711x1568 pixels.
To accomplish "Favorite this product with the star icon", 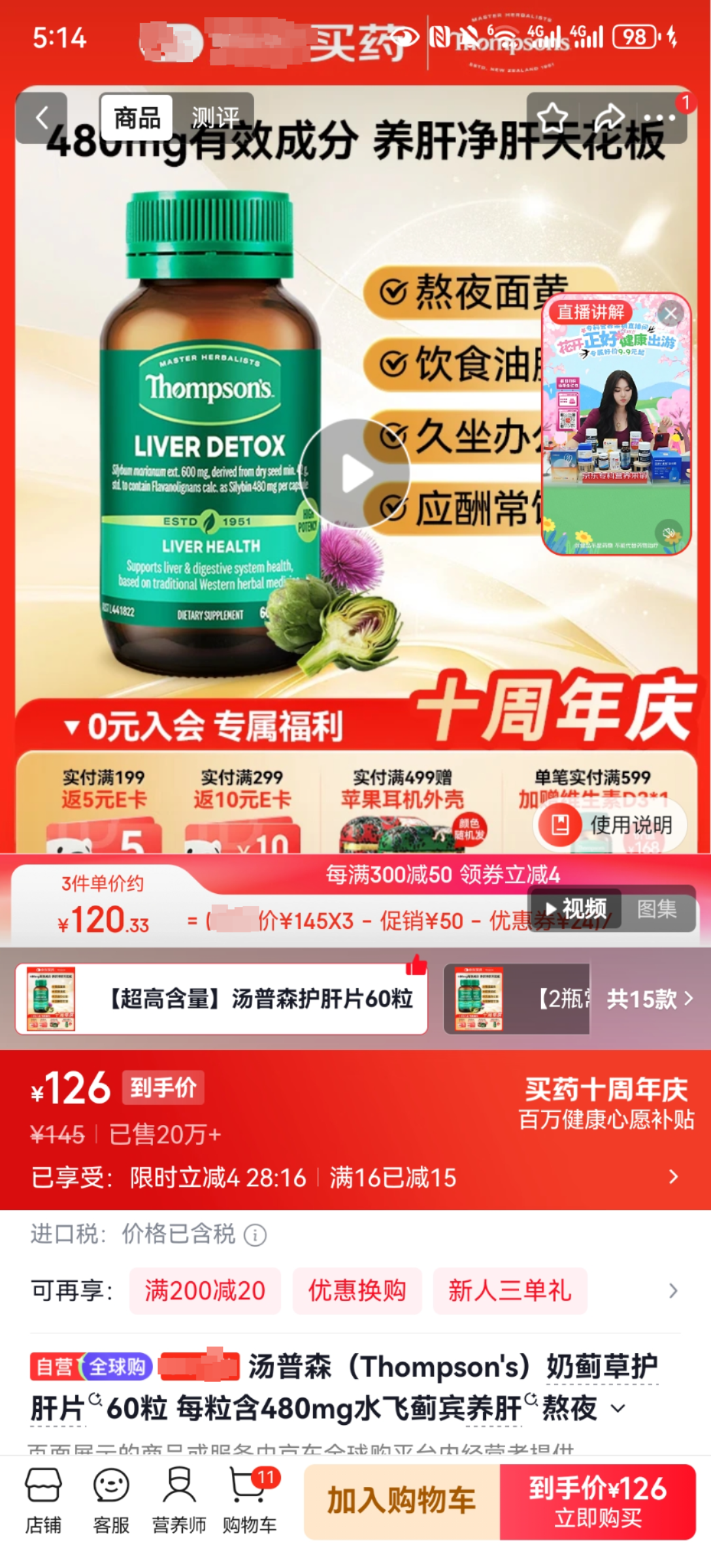I will point(553,118).
